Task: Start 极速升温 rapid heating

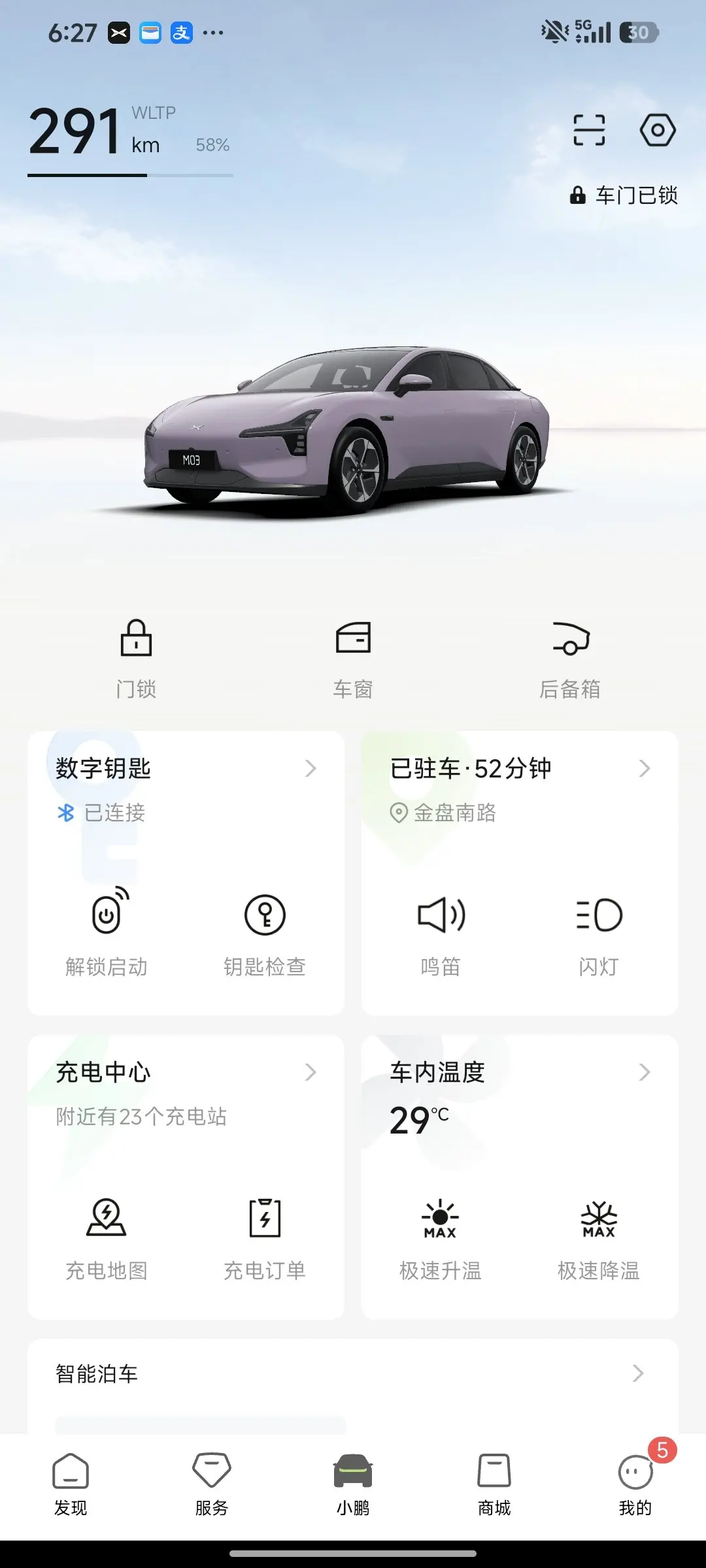Action: pyautogui.click(x=441, y=1235)
